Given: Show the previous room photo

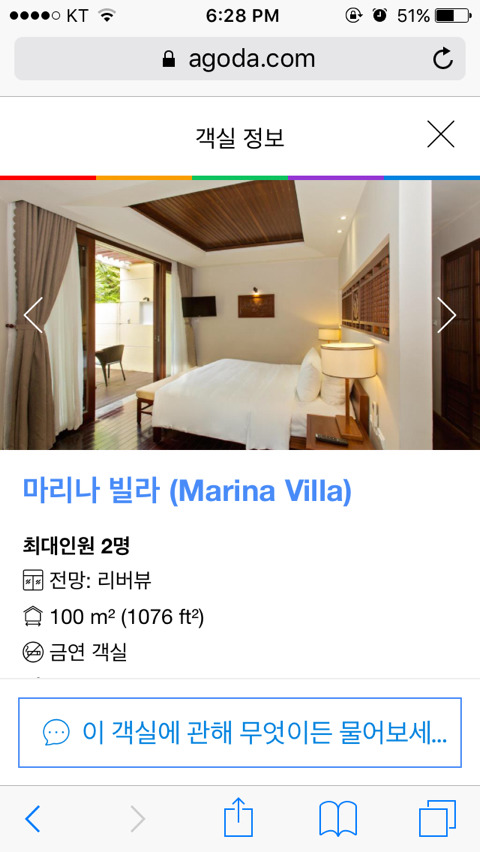Looking at the screenshot, I should (x=33, y=315).
